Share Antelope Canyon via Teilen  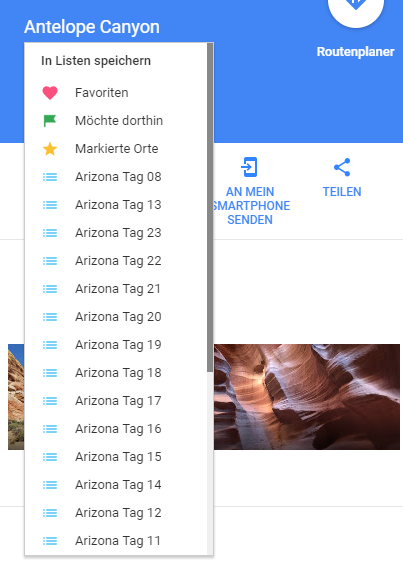click(342, 177)
